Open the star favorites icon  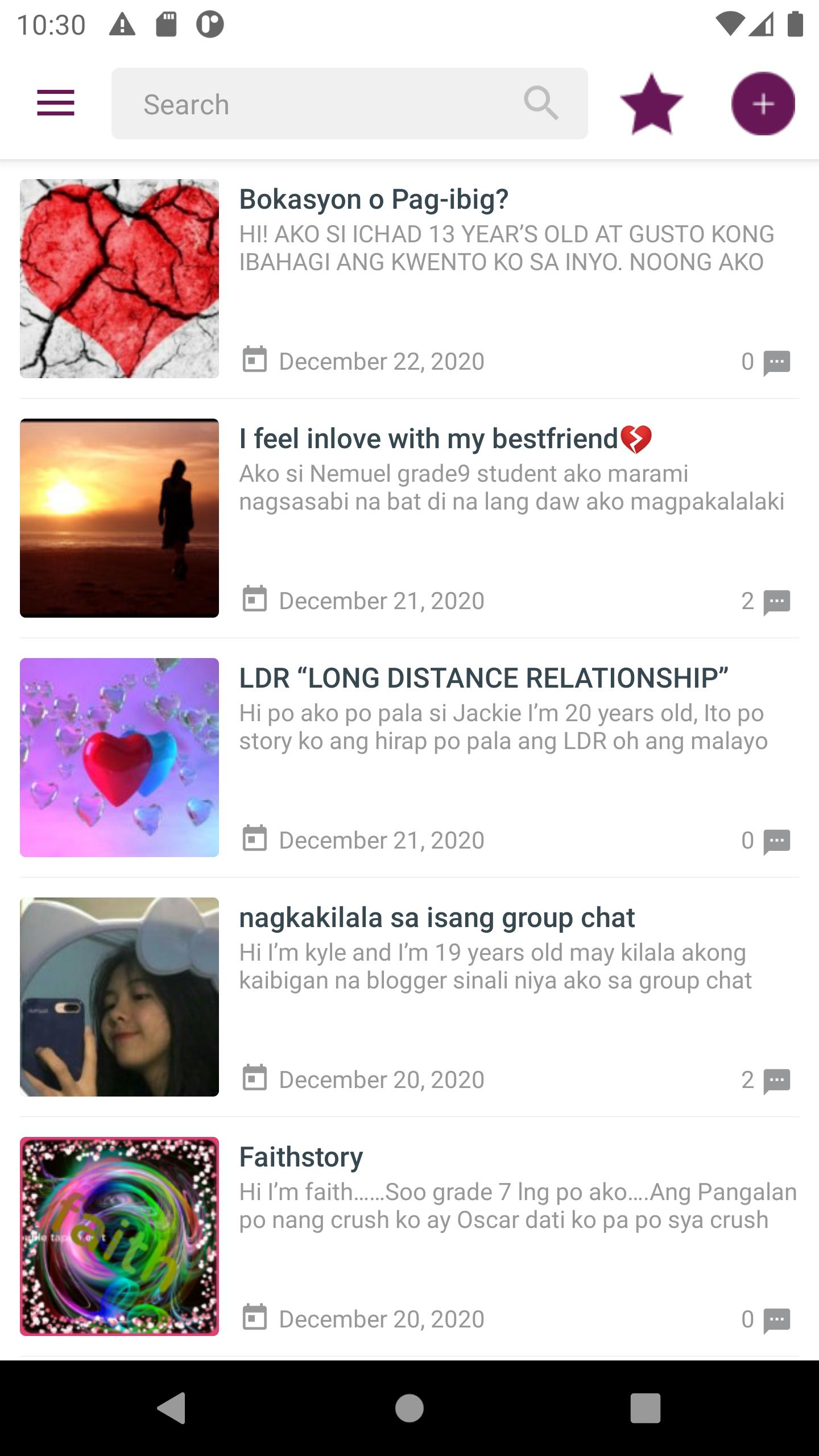pos(651,104)
